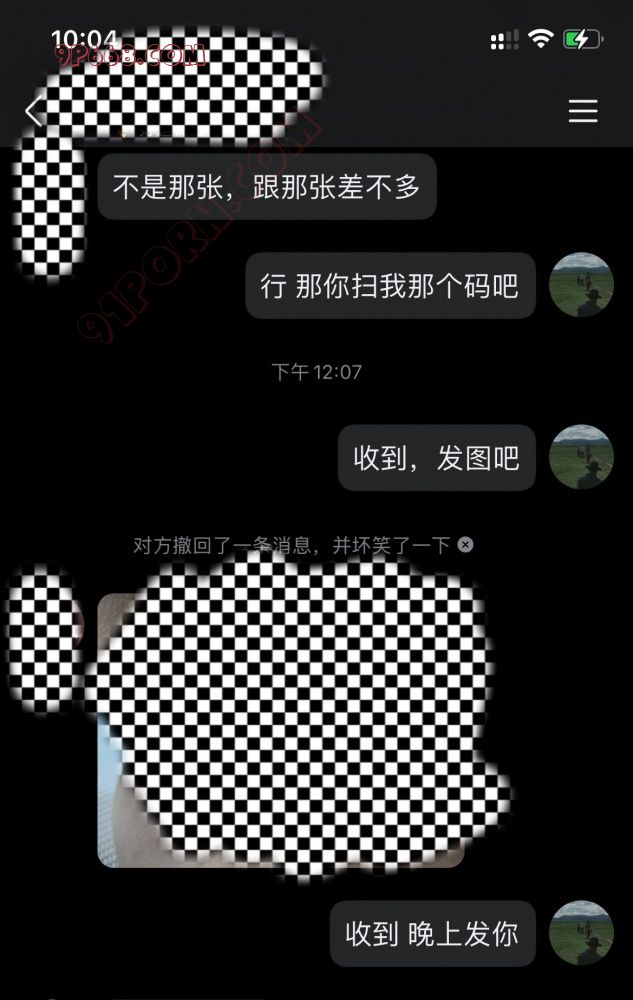Tap the avatar beside "收到 晚上发你"
This screenshot has width=633, height=1000.
[x=582, y=933]
